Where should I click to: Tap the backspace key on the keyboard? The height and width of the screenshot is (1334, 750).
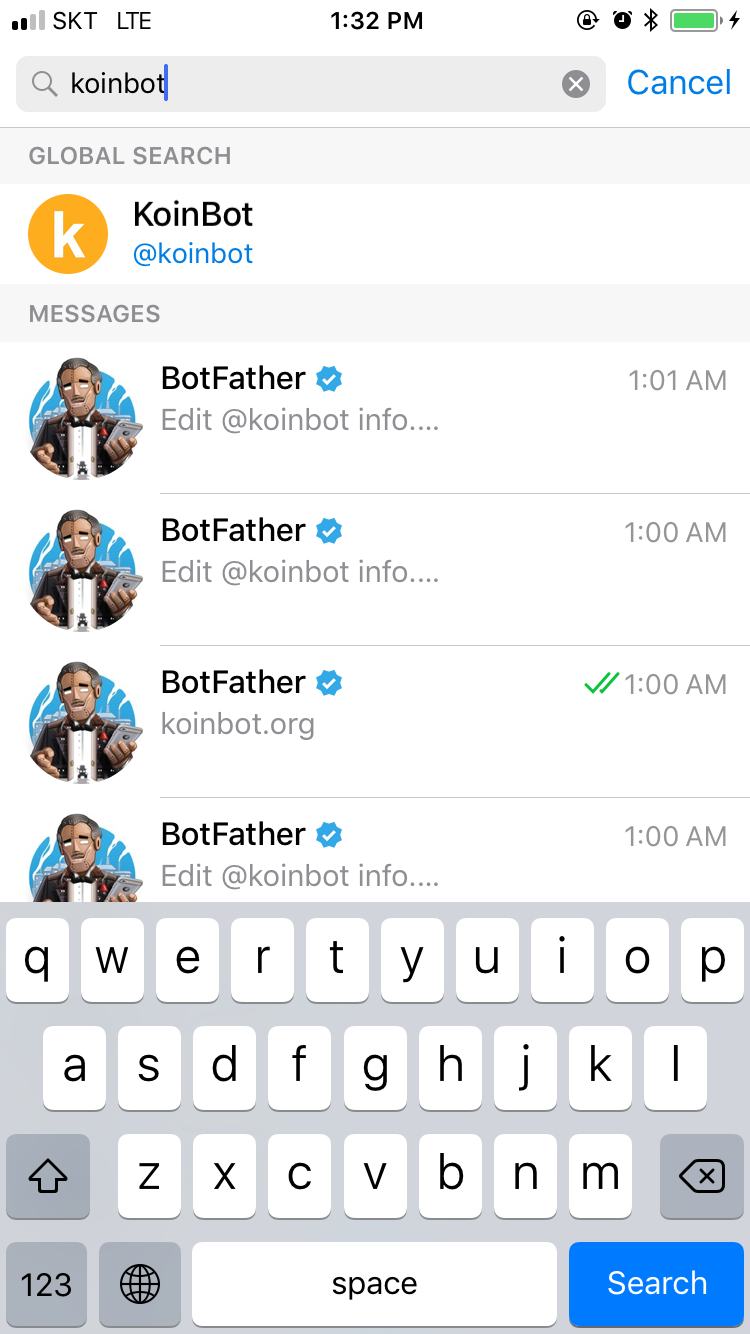(x=702, y=1176)
